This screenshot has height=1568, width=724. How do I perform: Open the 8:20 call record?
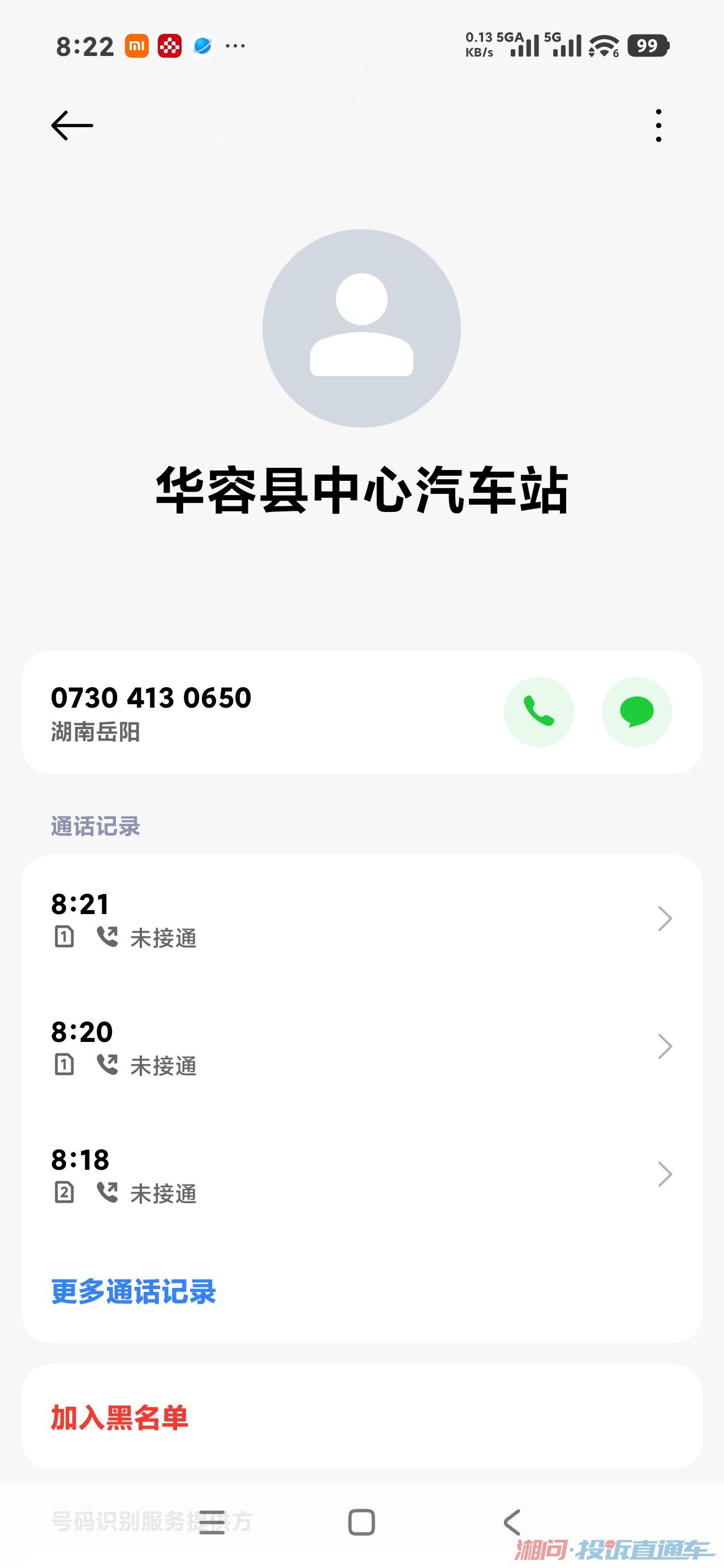pyautogui.click(x=361, y=1047)
